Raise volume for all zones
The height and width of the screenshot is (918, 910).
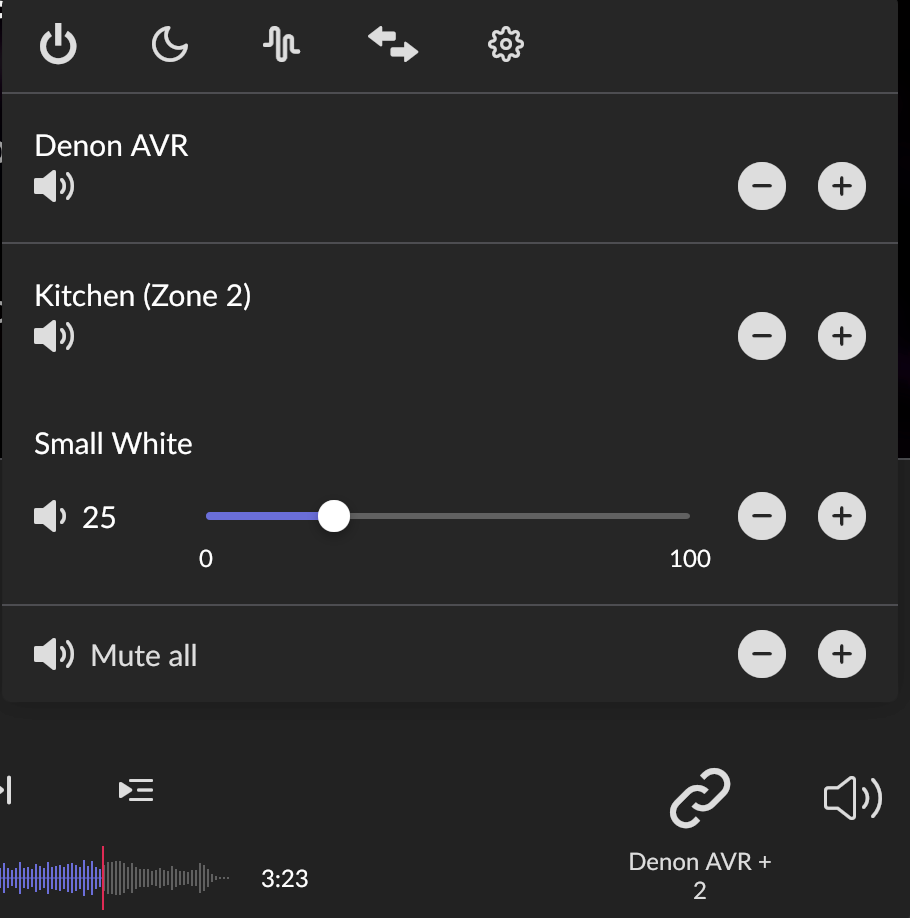pyautogui.click(x=842, y=654)
